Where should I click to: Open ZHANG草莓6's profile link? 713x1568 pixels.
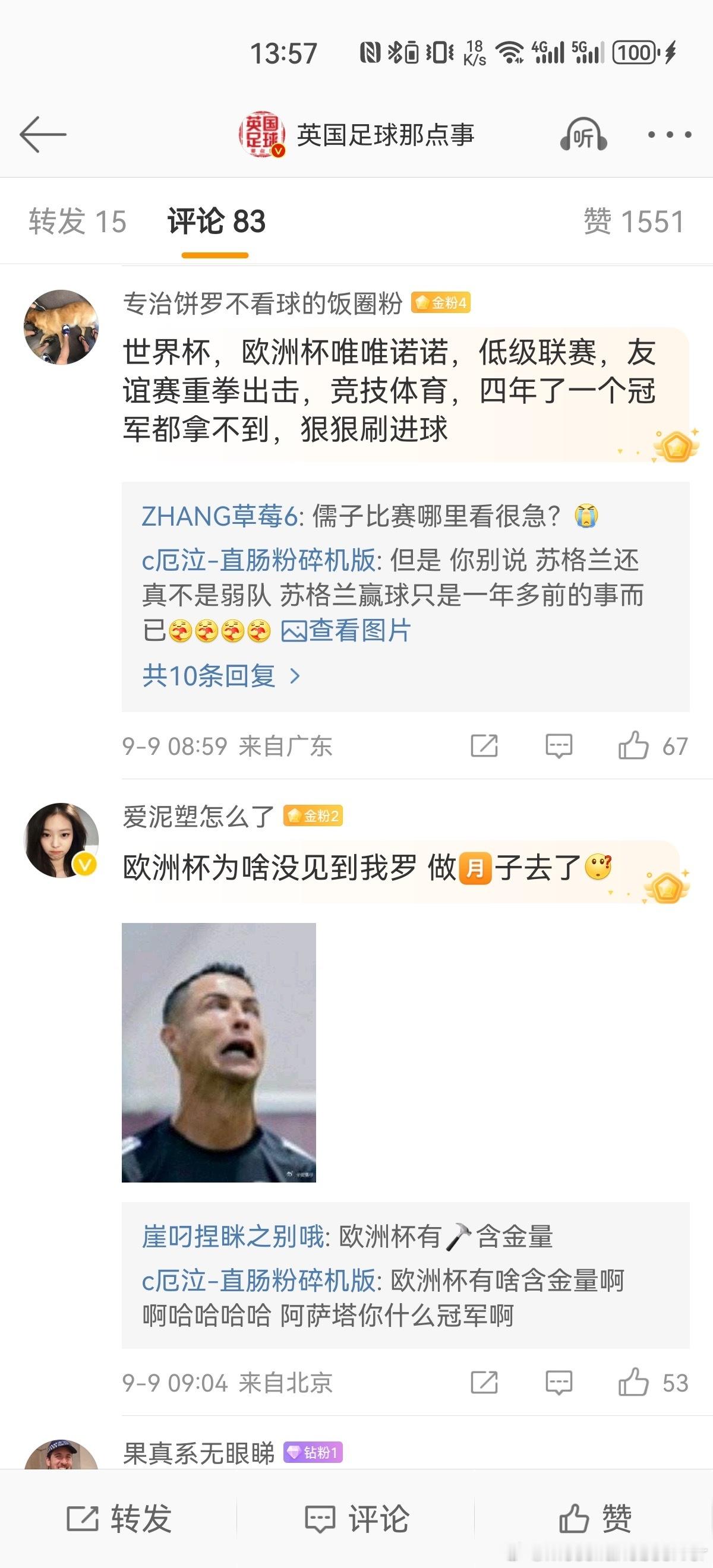(219, 516)
